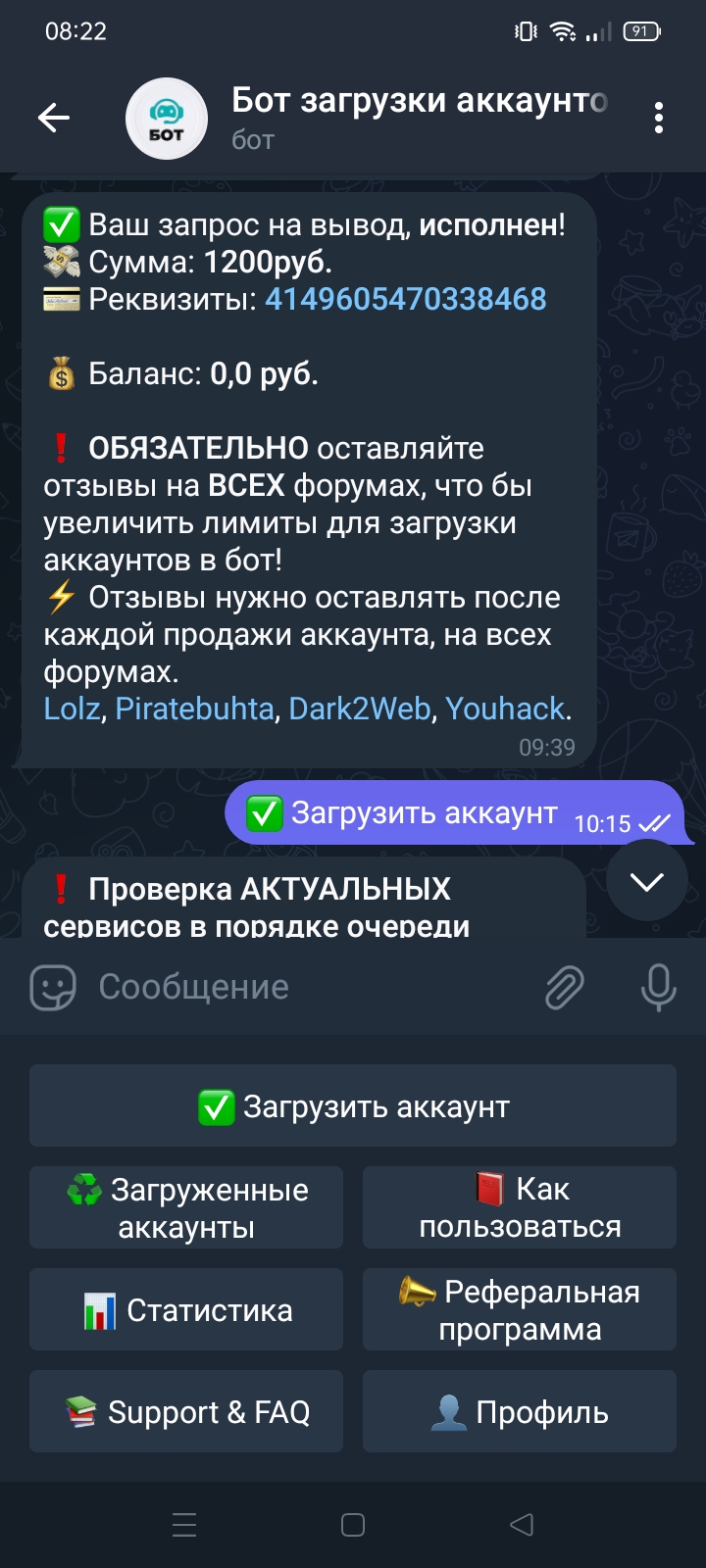Attach a file with the paperclip
The width and height of the screenshot is (706, 1568).
565,987
